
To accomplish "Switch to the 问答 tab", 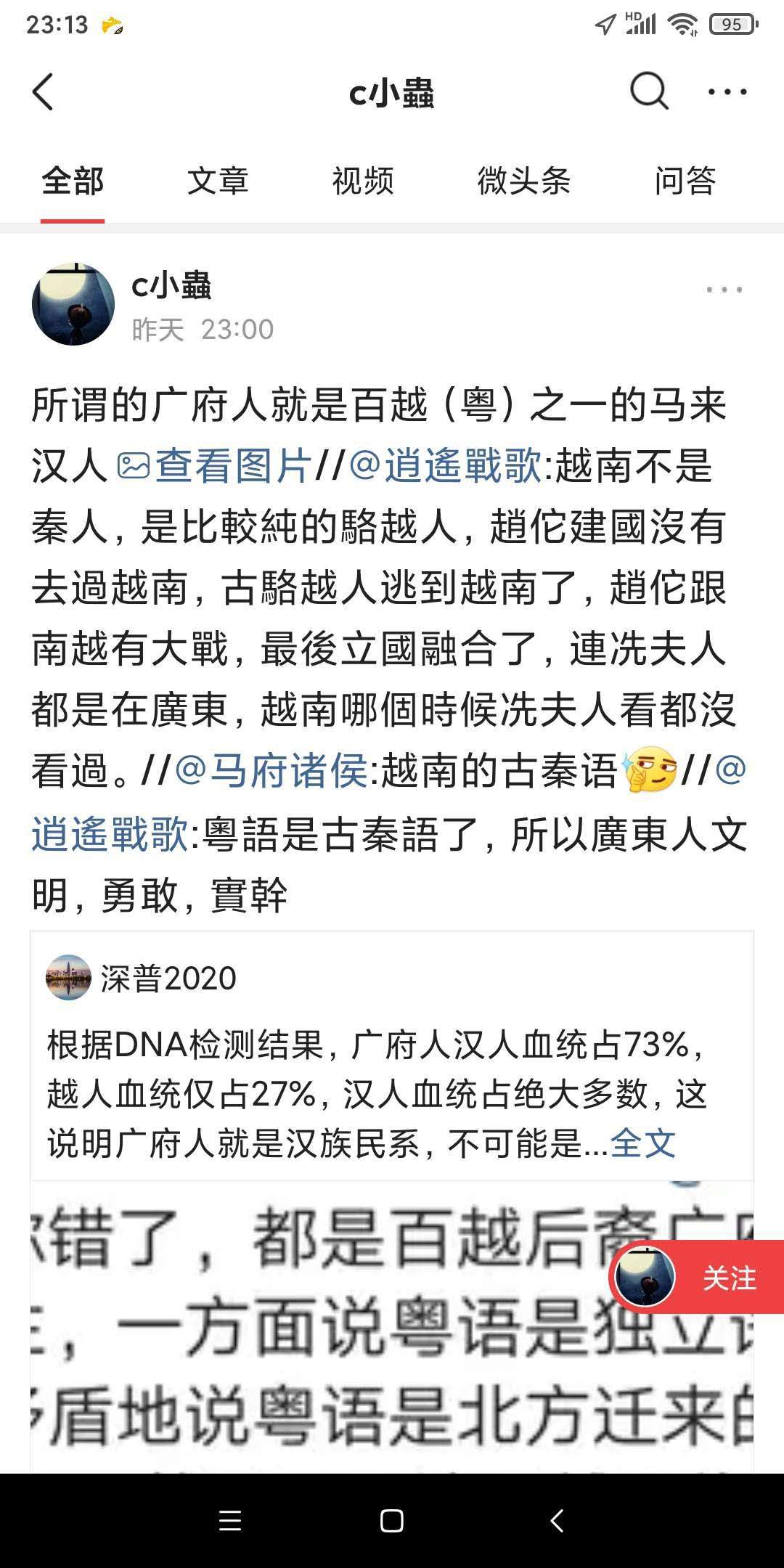I will pyautogui.click(x=685, y=181).
